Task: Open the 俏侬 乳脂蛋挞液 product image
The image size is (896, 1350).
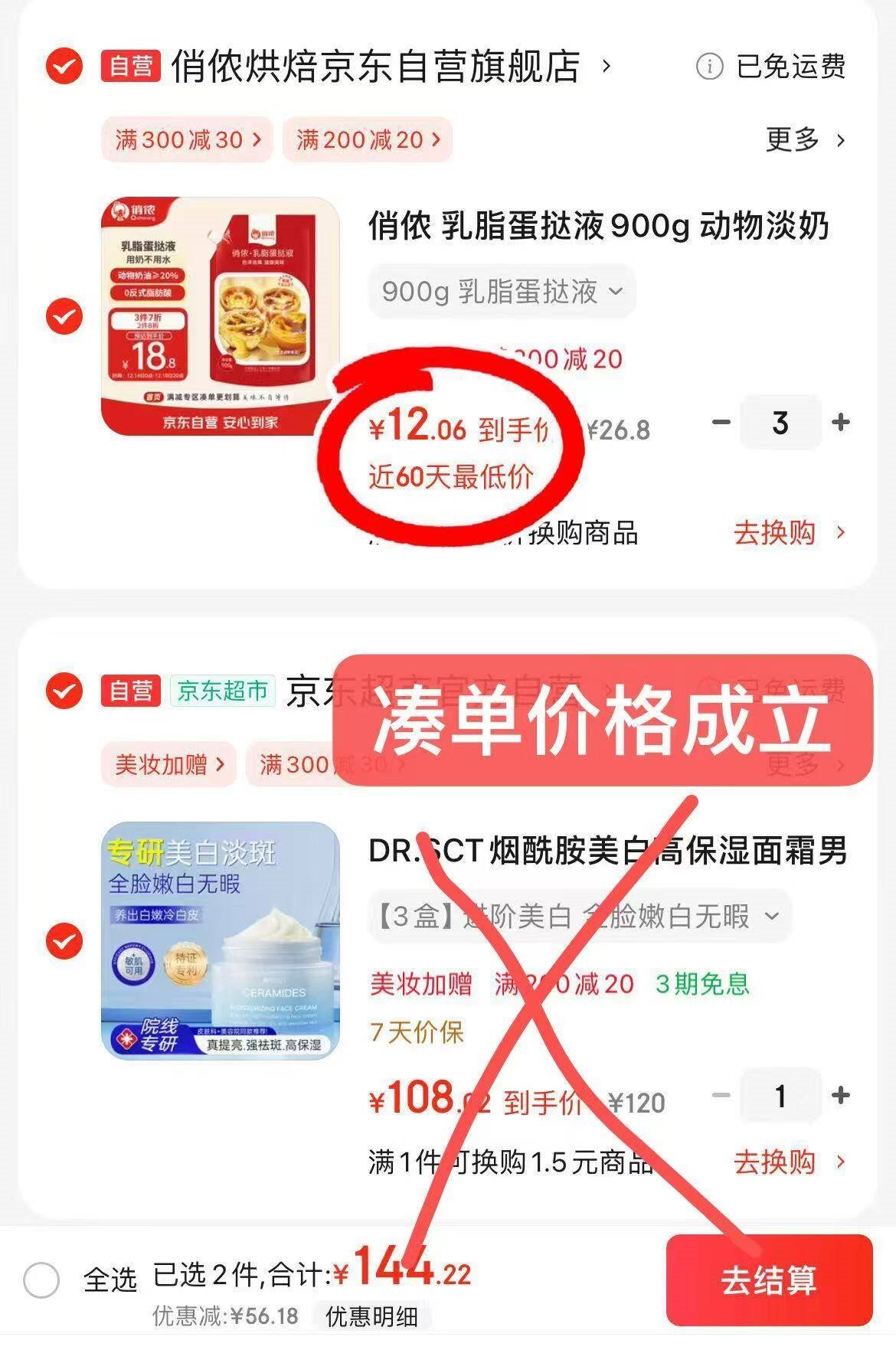Action: pos(221,316)
